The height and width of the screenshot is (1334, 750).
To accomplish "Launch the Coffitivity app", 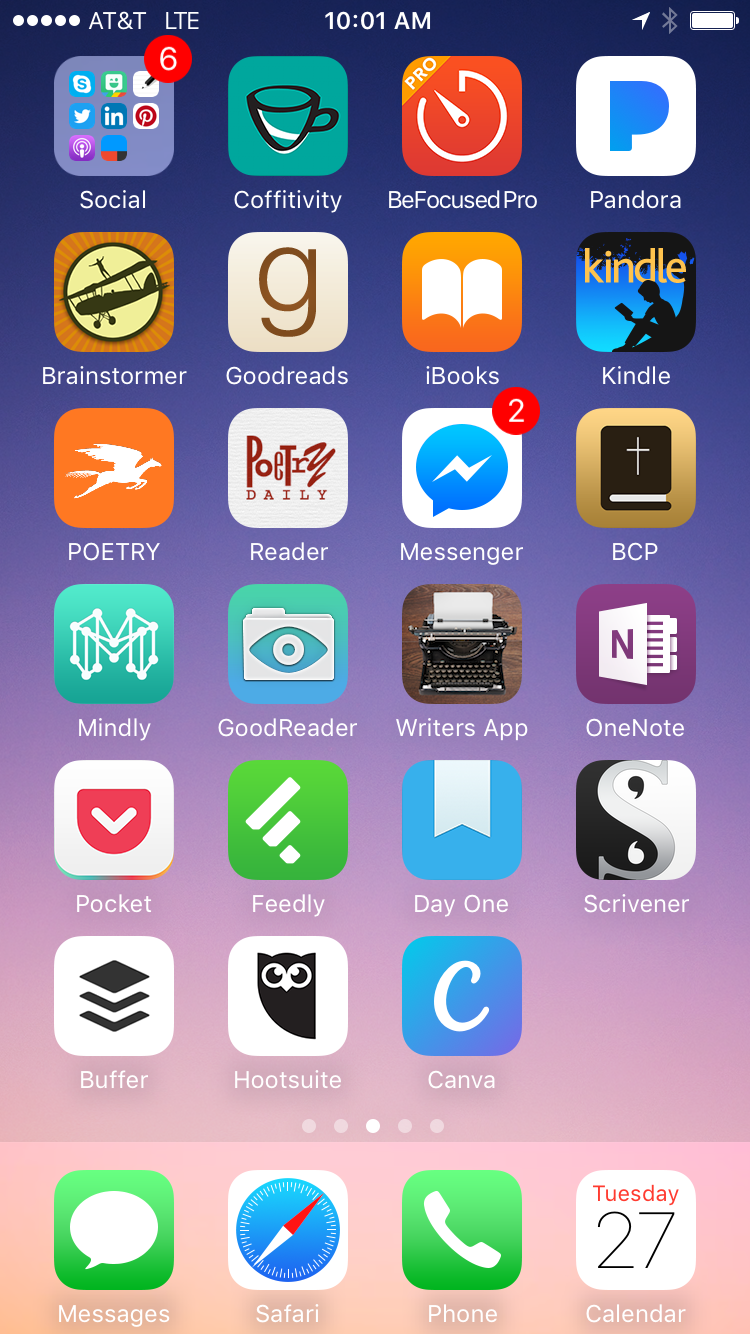I will [x=288, y=116].
